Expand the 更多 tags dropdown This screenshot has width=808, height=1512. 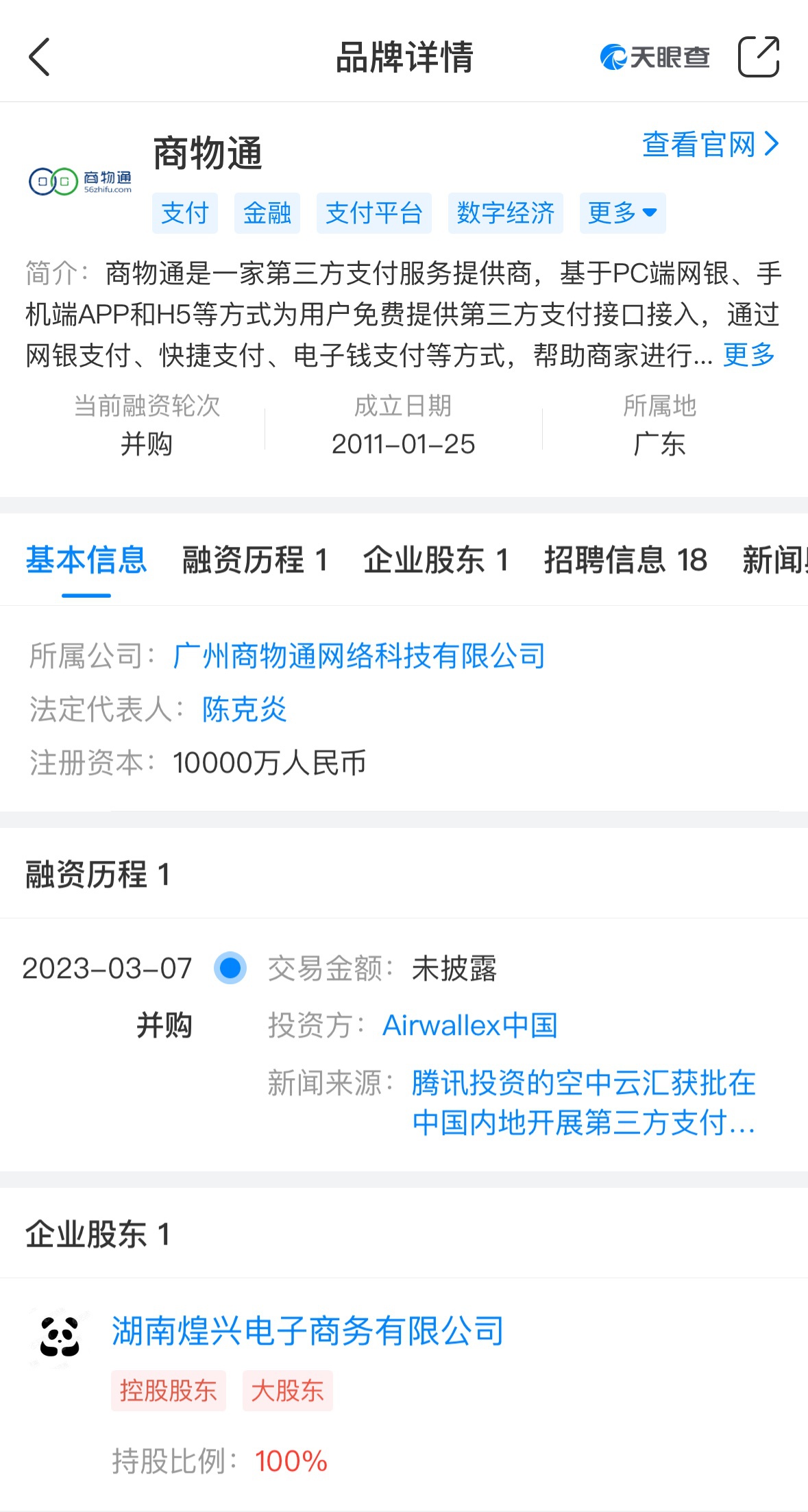[622, 213]
